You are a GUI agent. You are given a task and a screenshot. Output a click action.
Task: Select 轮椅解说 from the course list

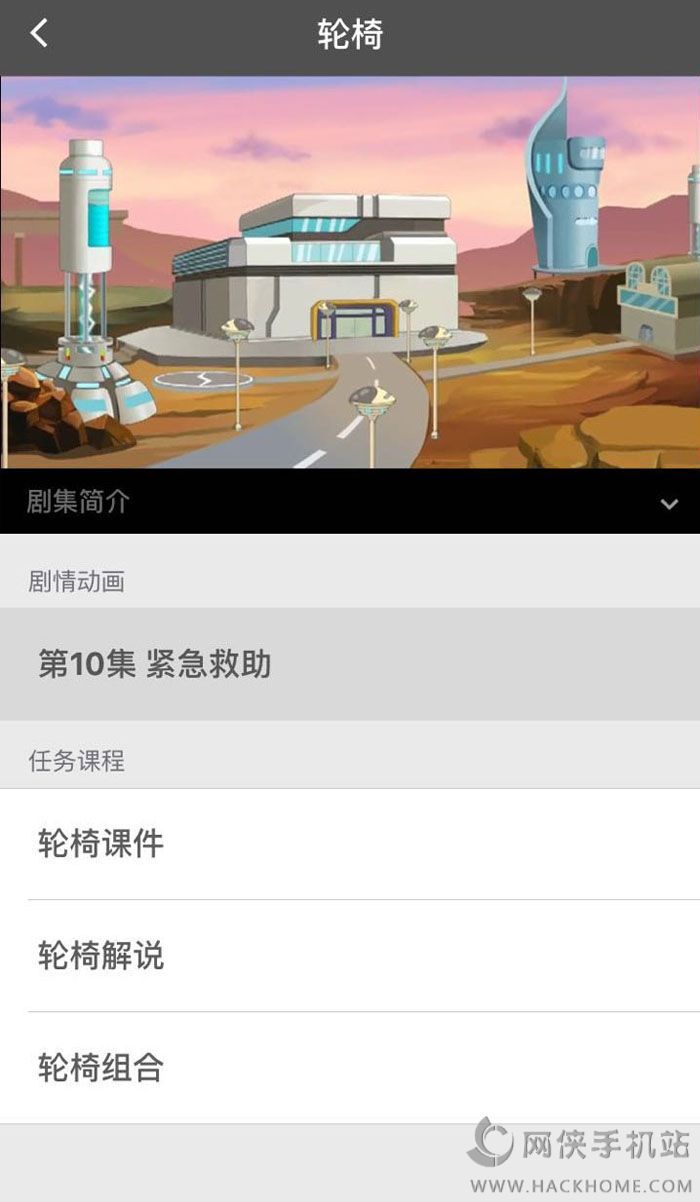(x=350, y=956)
